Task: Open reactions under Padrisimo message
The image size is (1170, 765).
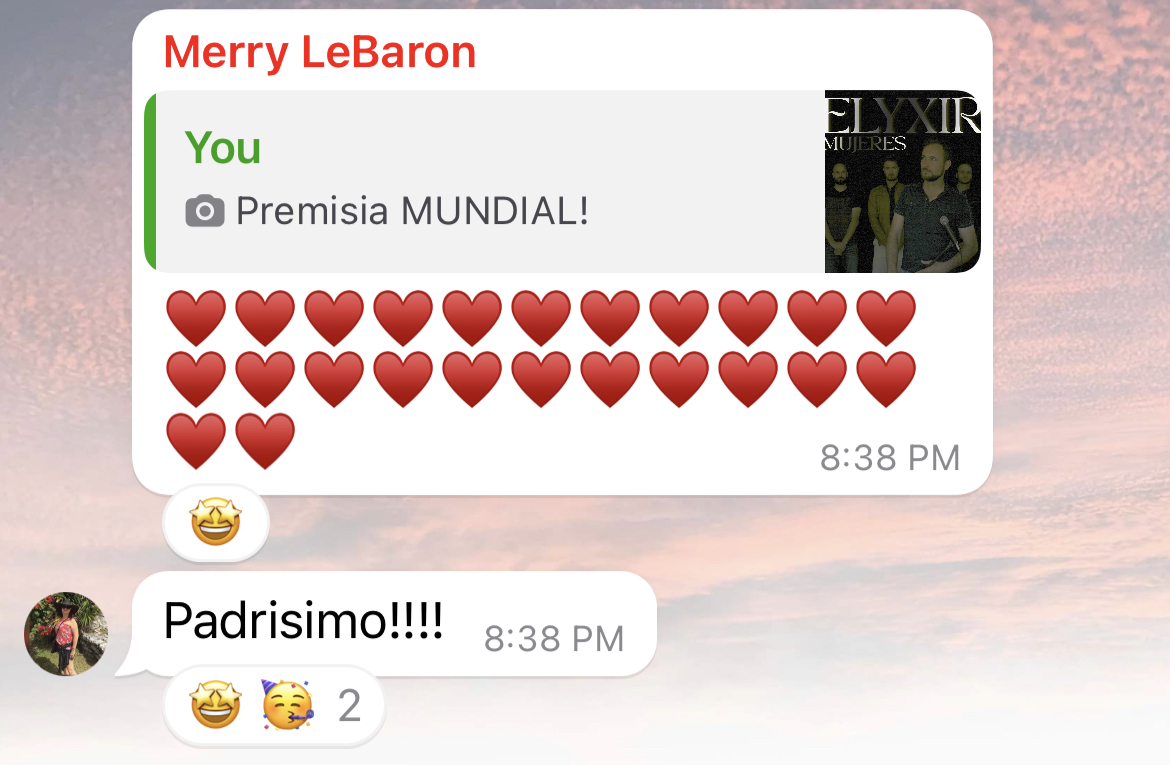Action: coord(274,707)
